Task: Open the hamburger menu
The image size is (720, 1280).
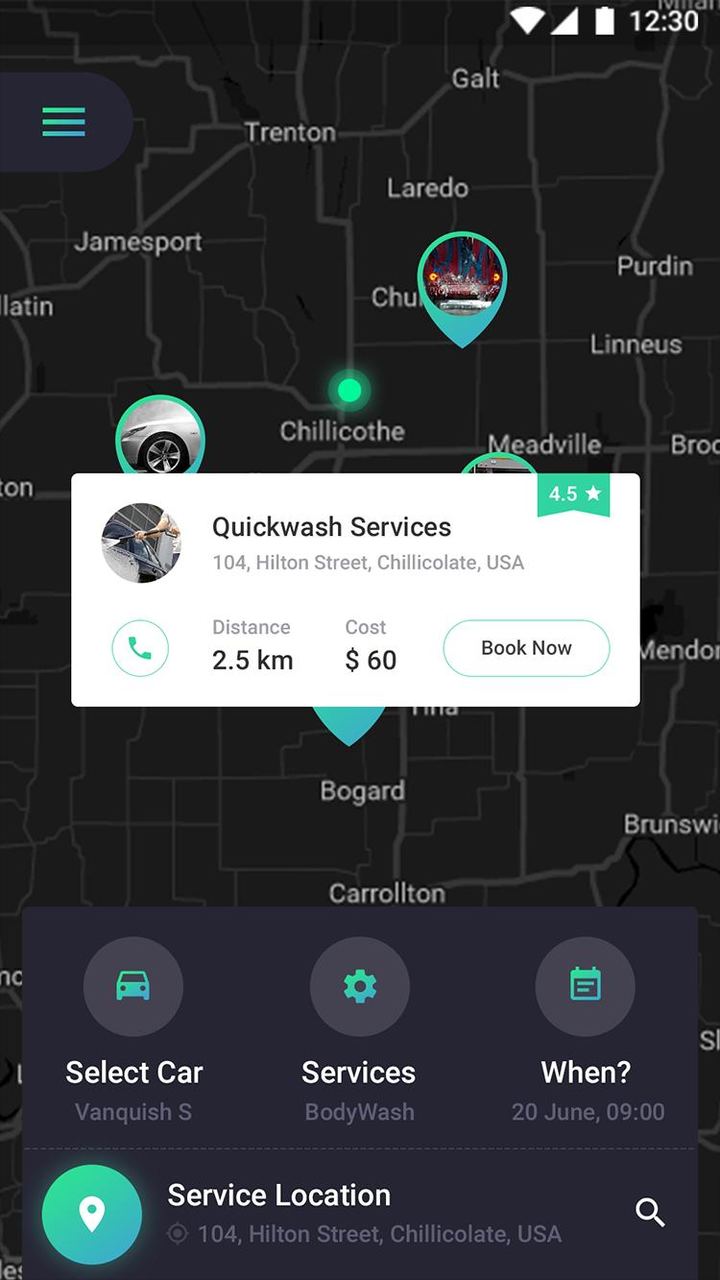Action: pyautogui.click(x=63, y=122)
